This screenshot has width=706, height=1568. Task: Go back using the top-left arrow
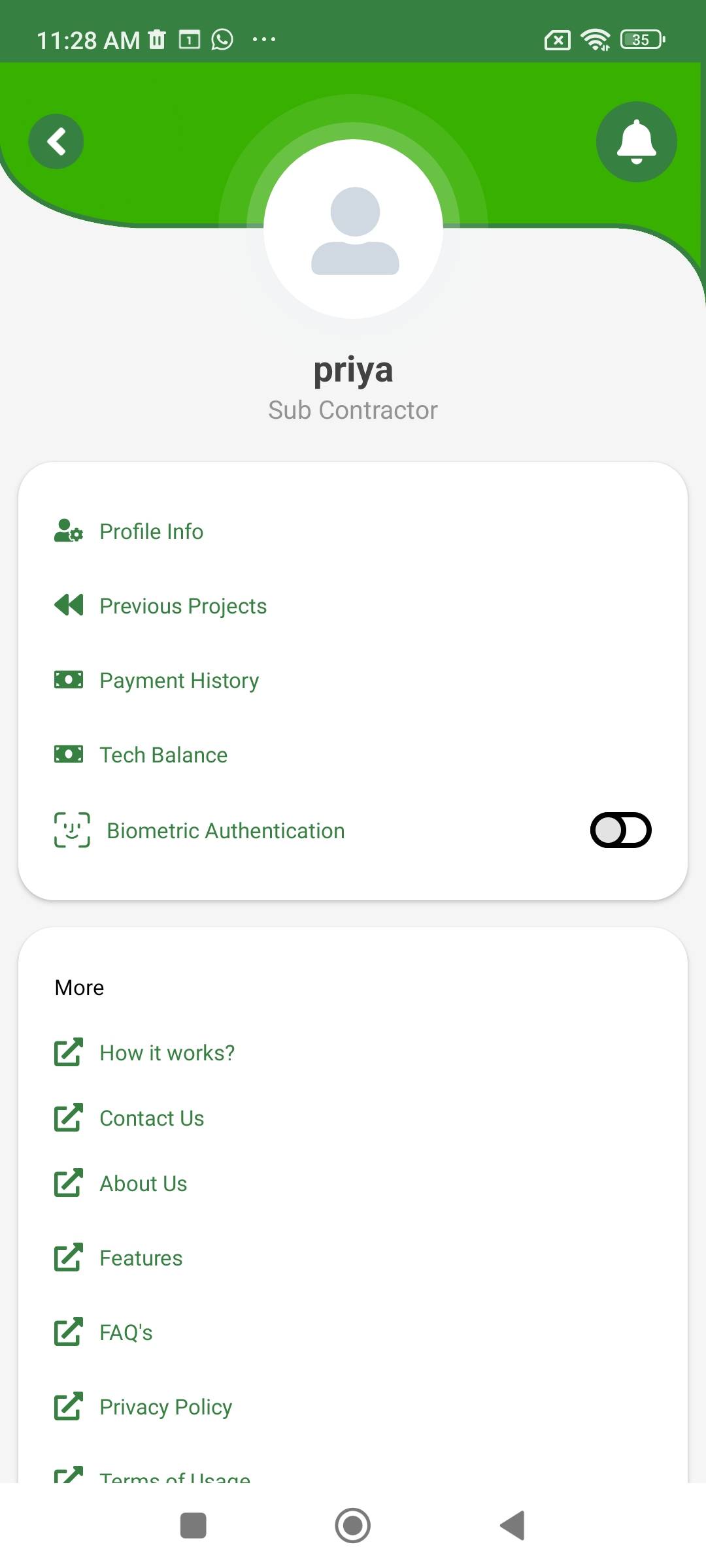click(56, 141)
